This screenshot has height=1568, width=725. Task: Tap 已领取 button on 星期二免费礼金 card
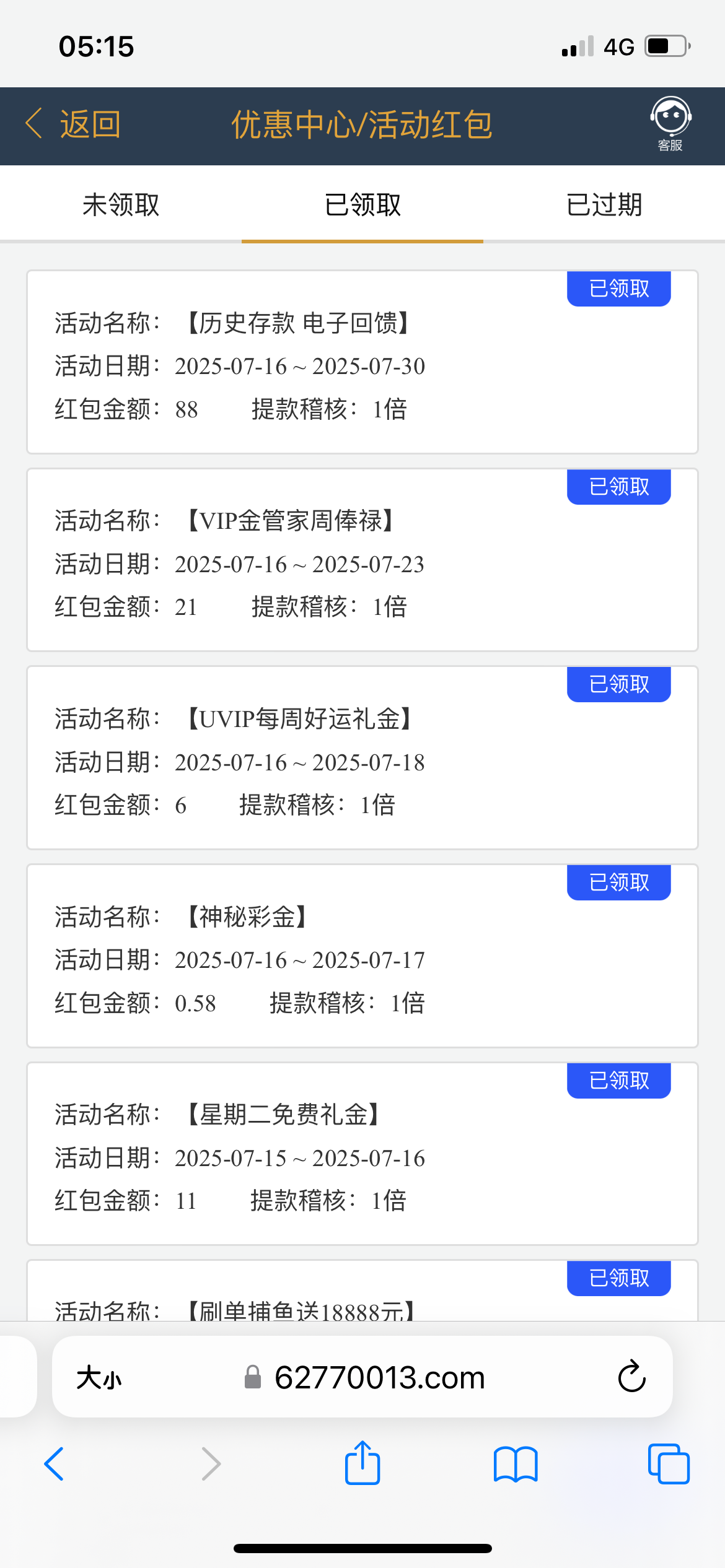tap(619, 1081)
